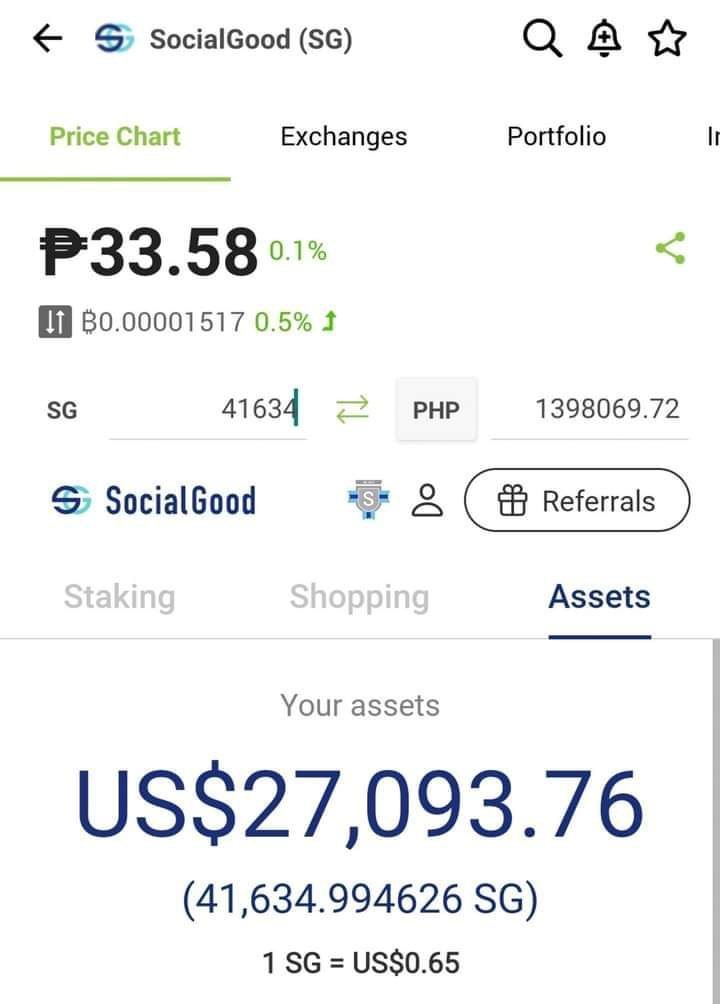Go back using the top arrow
The image size is (720, 1004).
[x=47, y=40]
